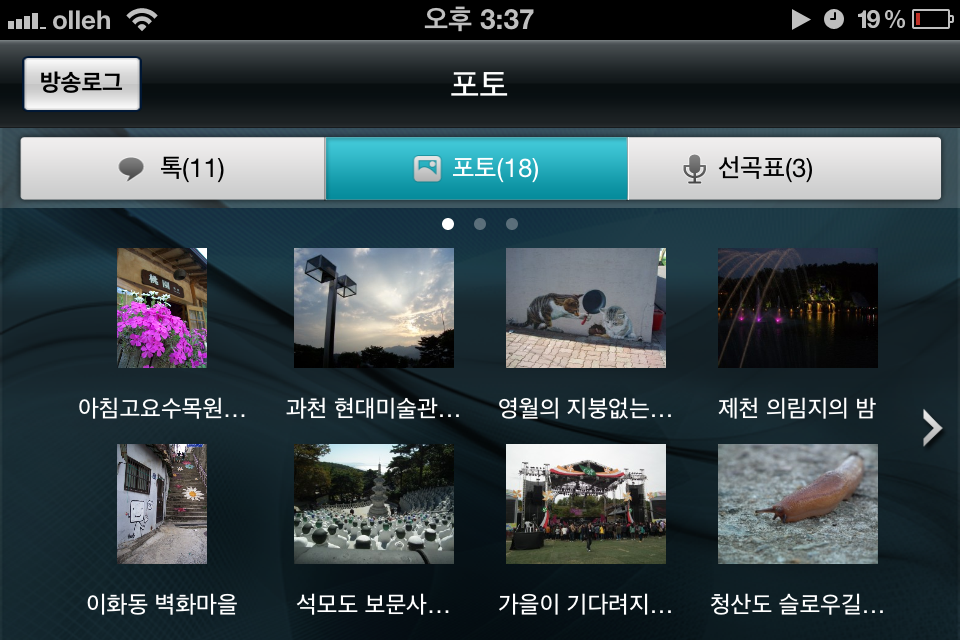Open the 과천 현대미술관 photo
The height and width of the screenshot is (640, 960).
(x=374, y=308)
